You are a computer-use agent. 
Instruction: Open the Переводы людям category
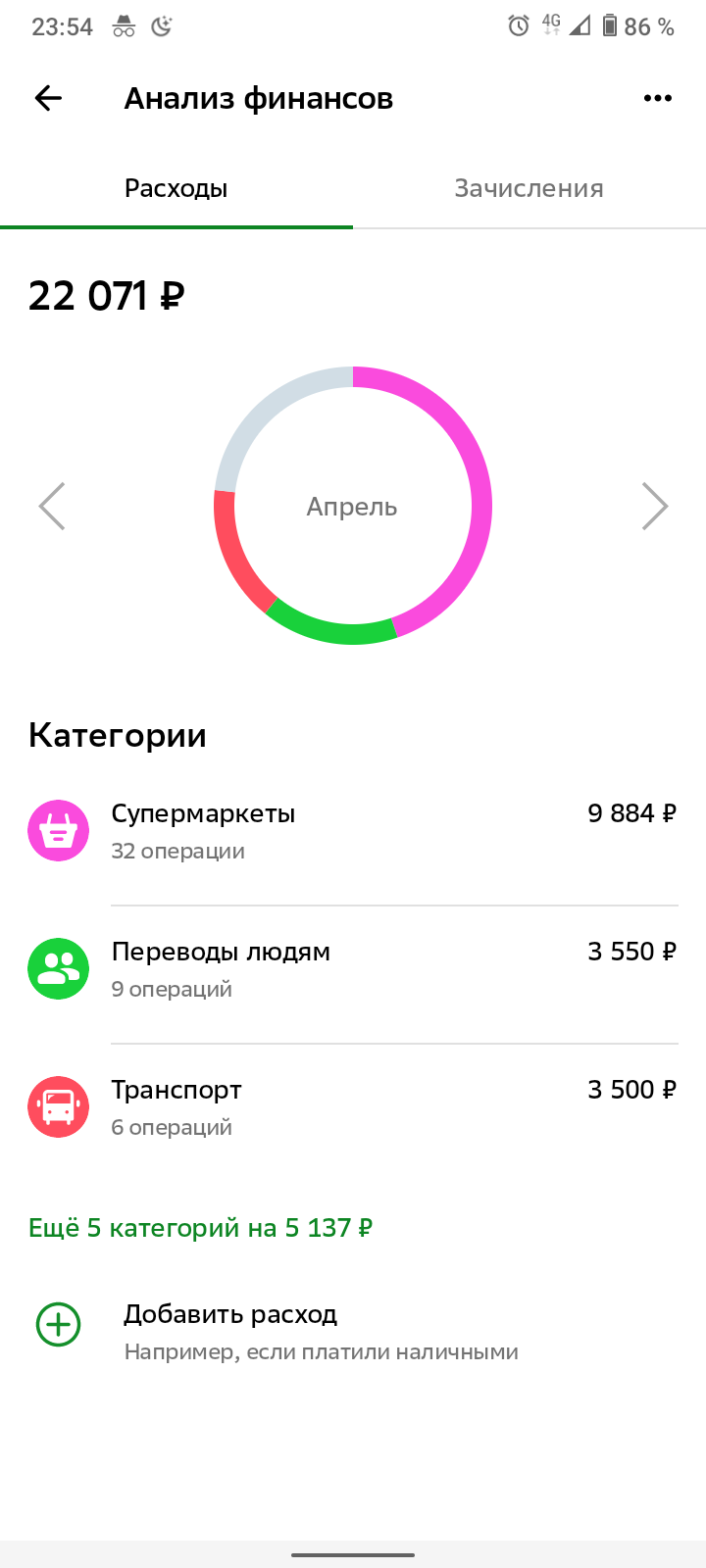[353, 969]
